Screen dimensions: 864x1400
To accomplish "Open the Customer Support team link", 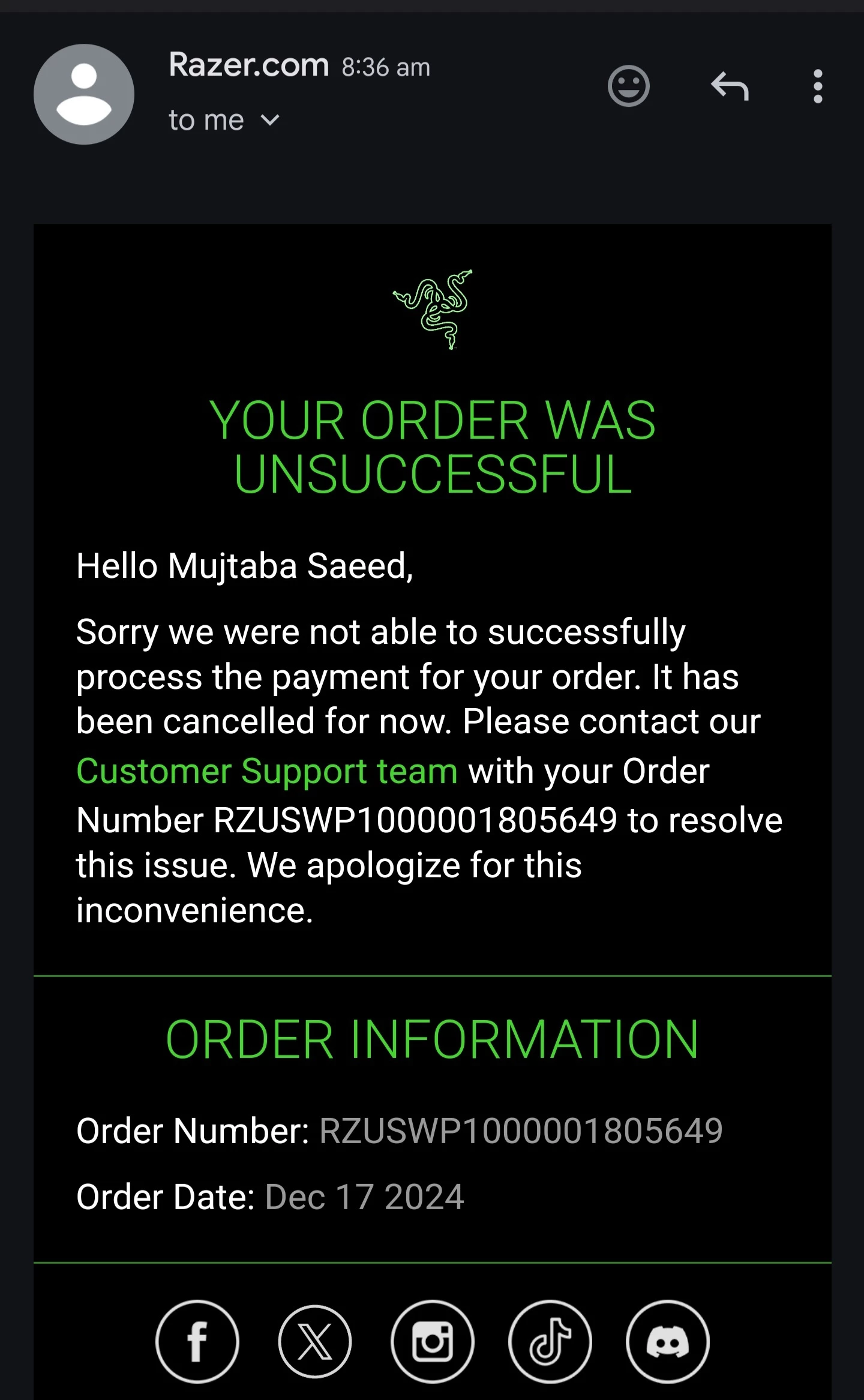I will pyautogui.click(x=267, y=771).
